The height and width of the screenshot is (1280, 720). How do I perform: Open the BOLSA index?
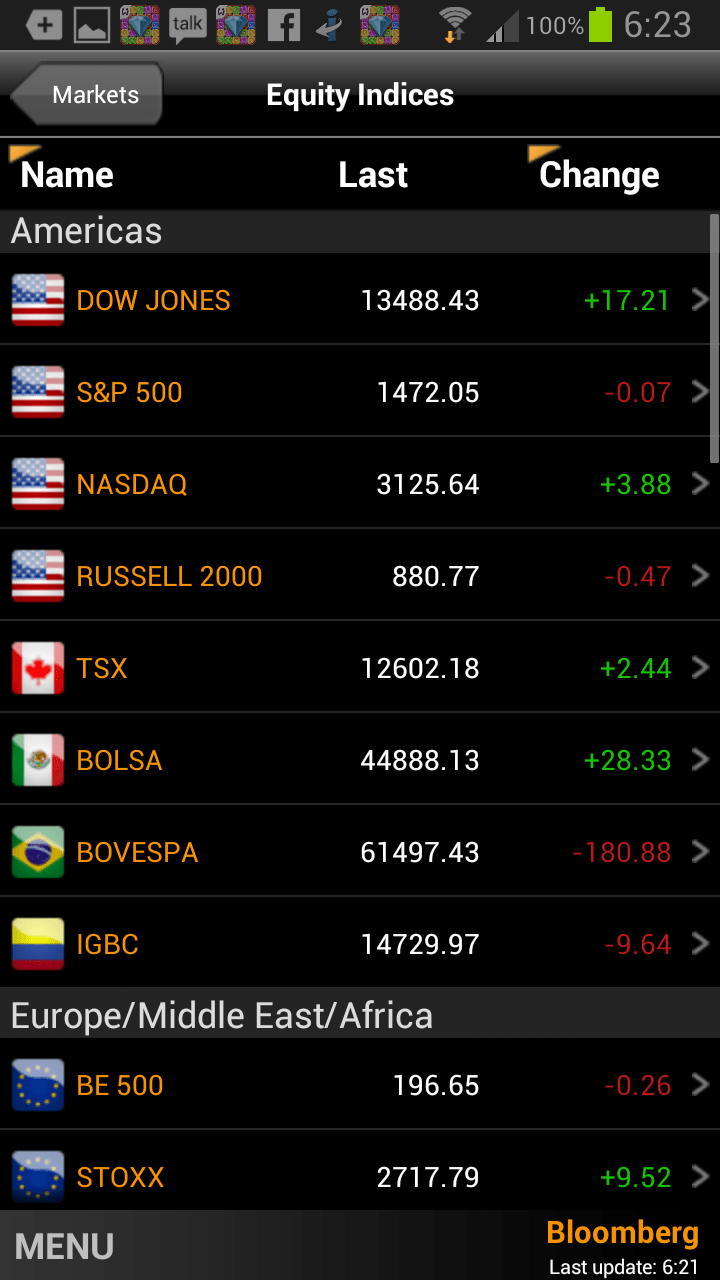tap(360, 759)
